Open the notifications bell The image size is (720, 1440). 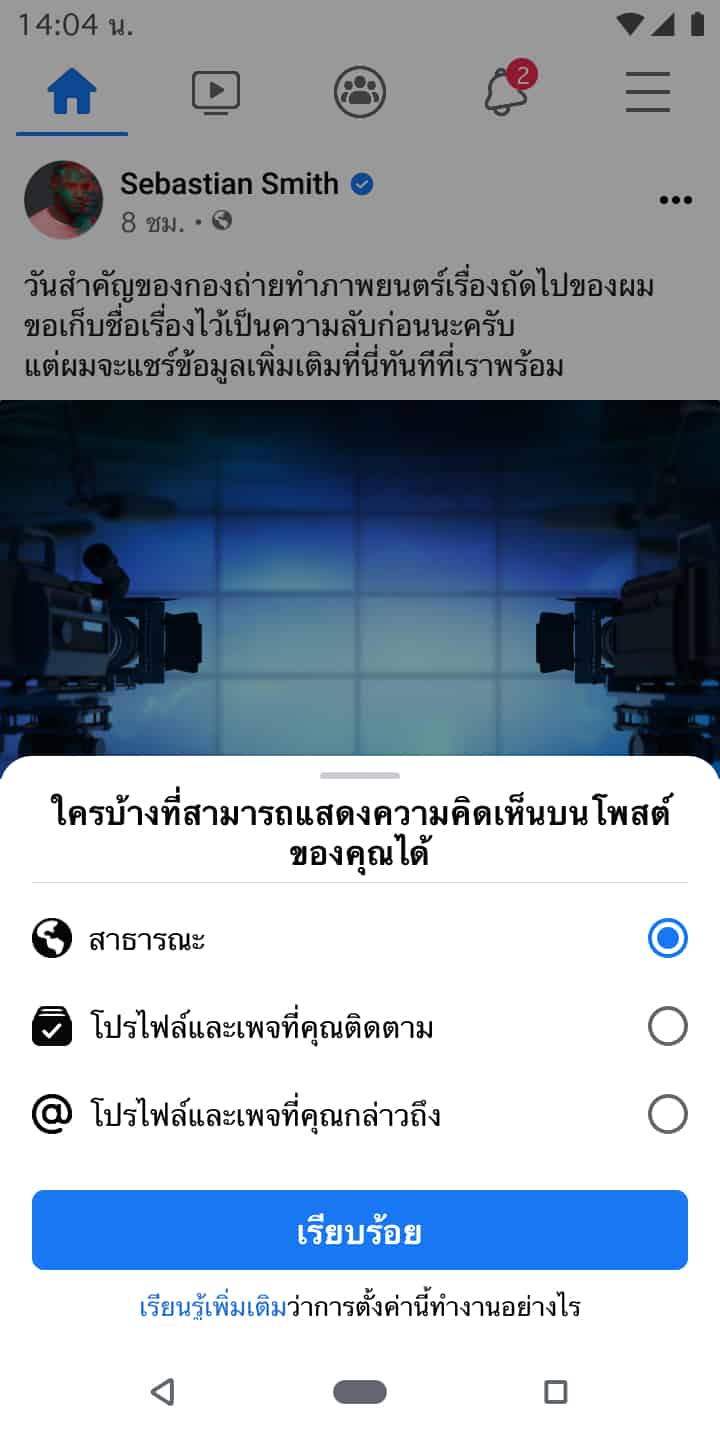[x=505, y=93]
